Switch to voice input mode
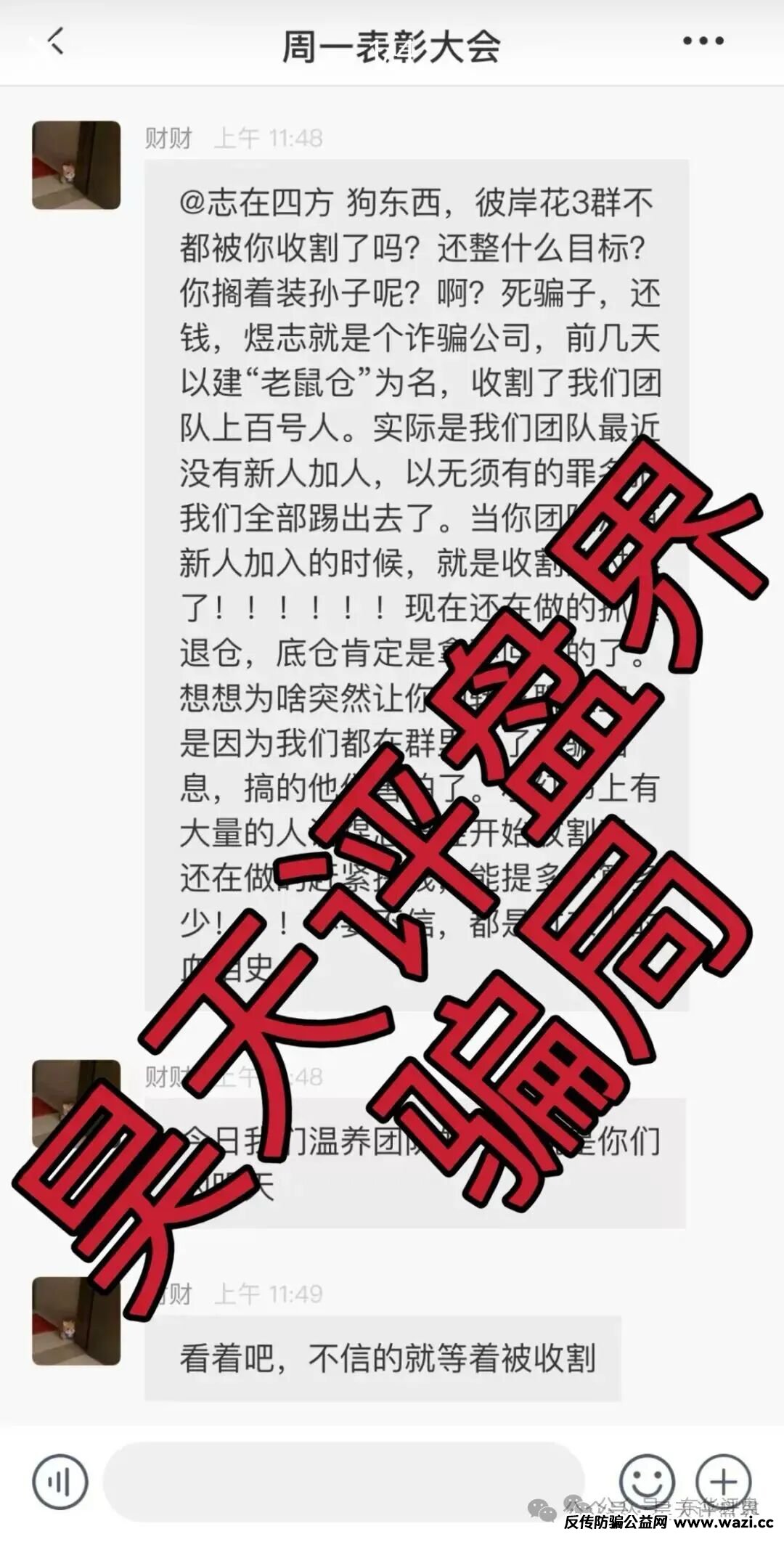The width and height of the screenshot is (784, 1542). click(60, 1480)
